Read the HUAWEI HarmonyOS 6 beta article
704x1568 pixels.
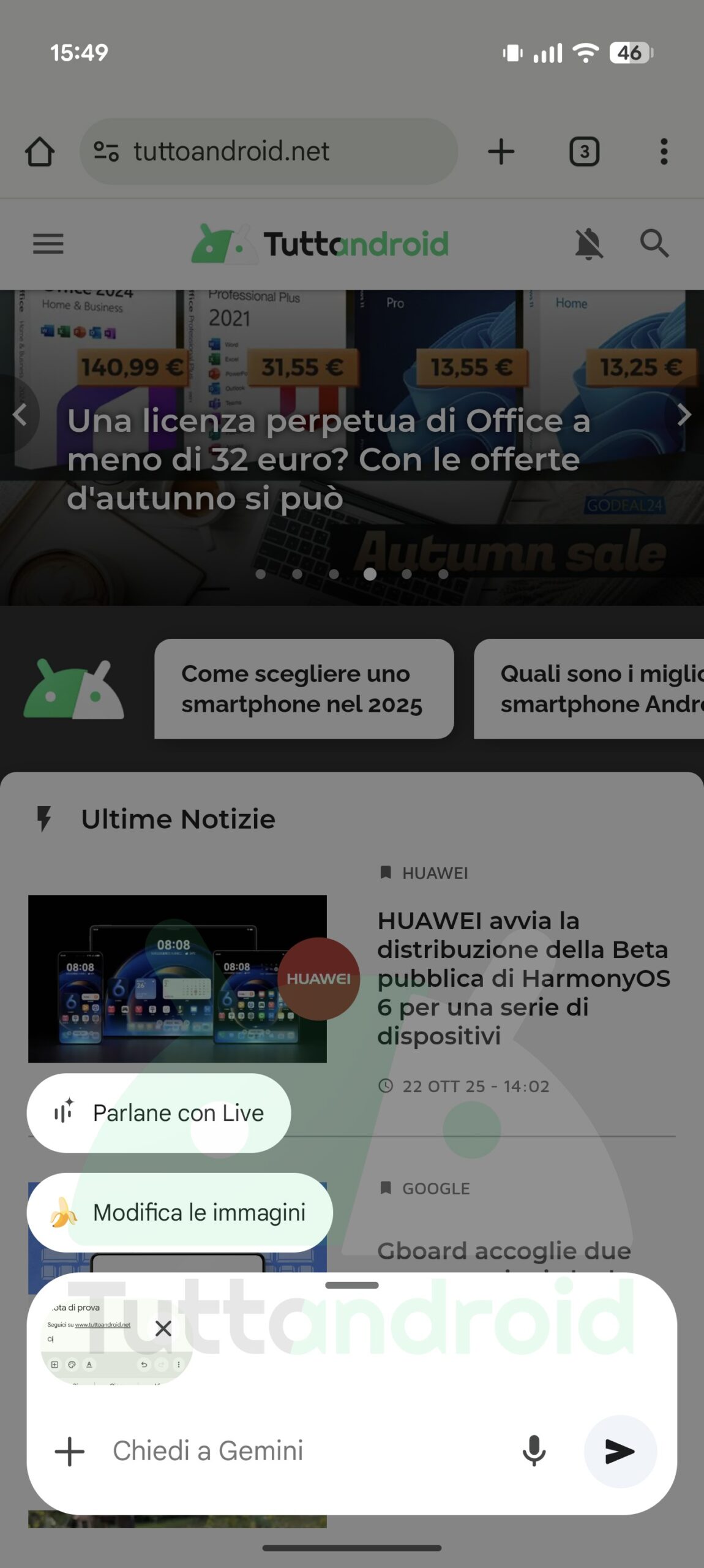click(x=523, y=978)
